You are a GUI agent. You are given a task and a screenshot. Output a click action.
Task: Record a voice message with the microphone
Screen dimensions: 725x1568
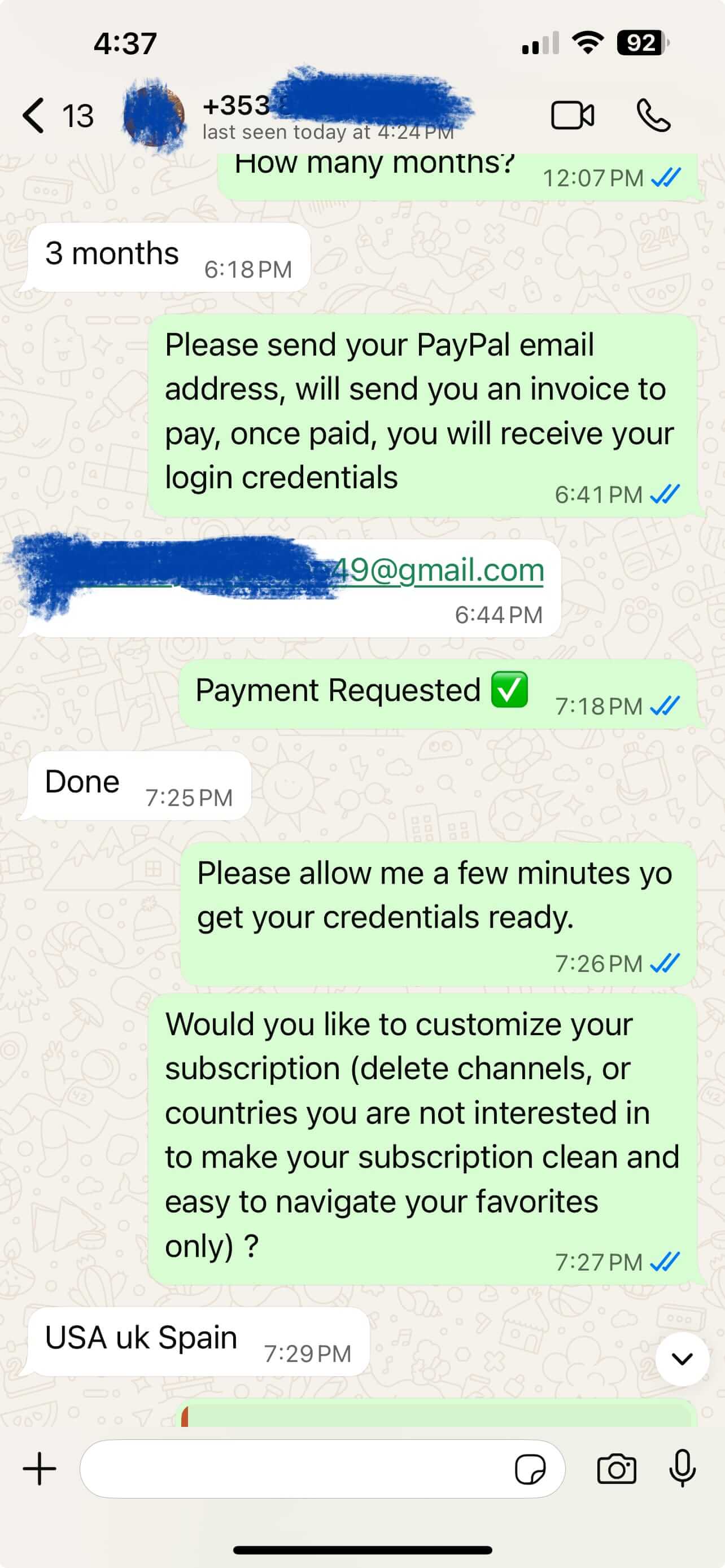[682, 1469]
